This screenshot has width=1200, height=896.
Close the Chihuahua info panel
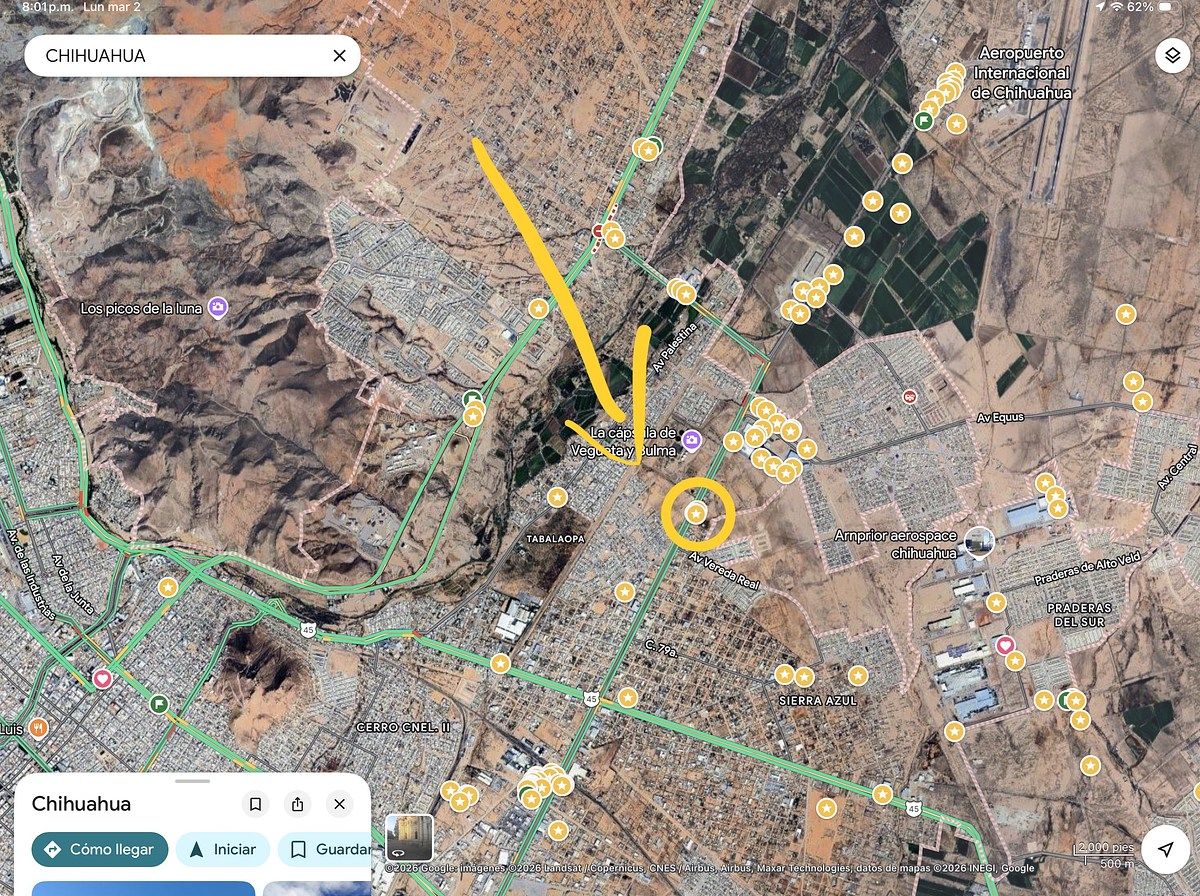pos(339,804)
